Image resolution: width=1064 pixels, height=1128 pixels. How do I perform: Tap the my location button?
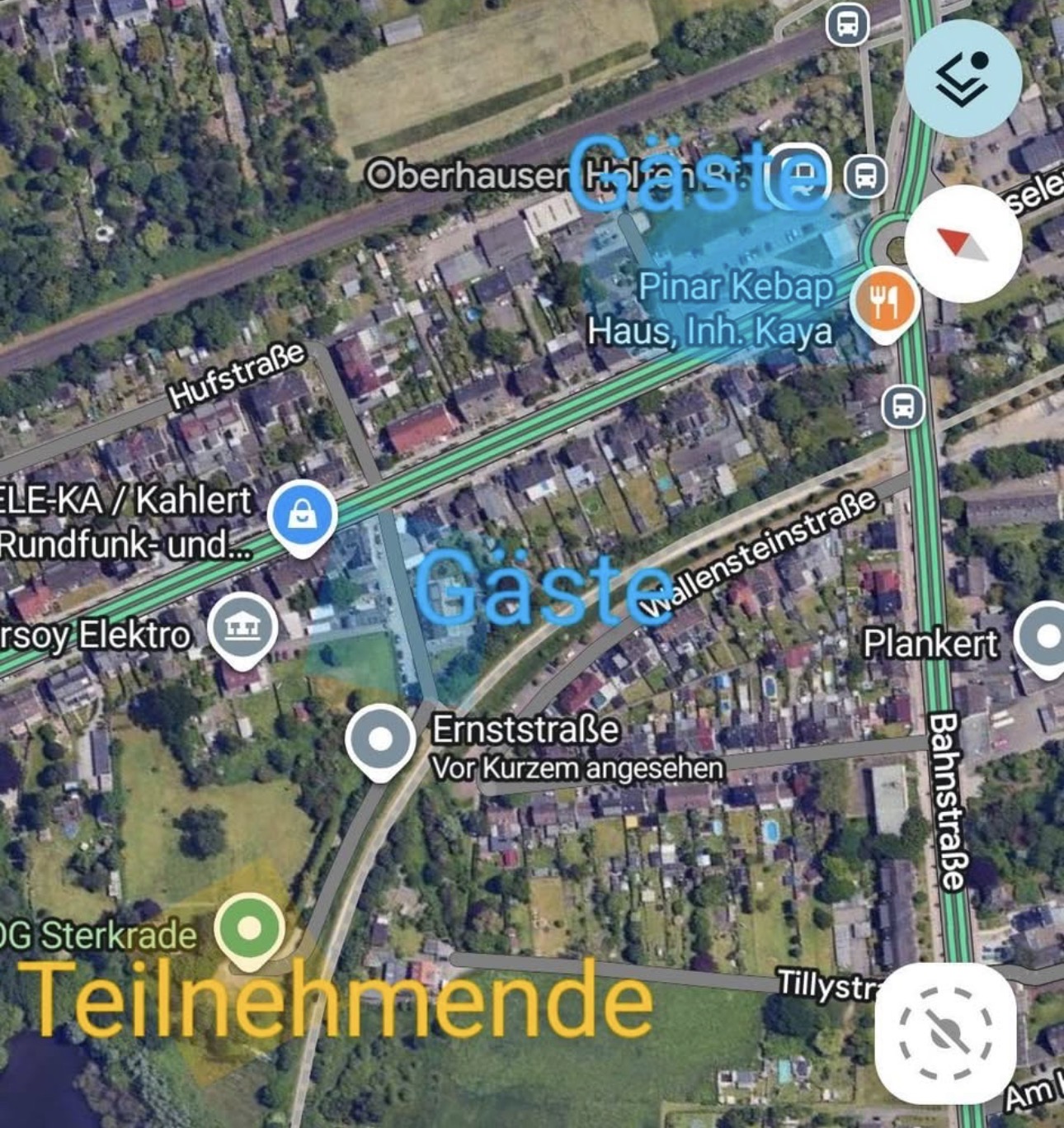point(945,1033)
